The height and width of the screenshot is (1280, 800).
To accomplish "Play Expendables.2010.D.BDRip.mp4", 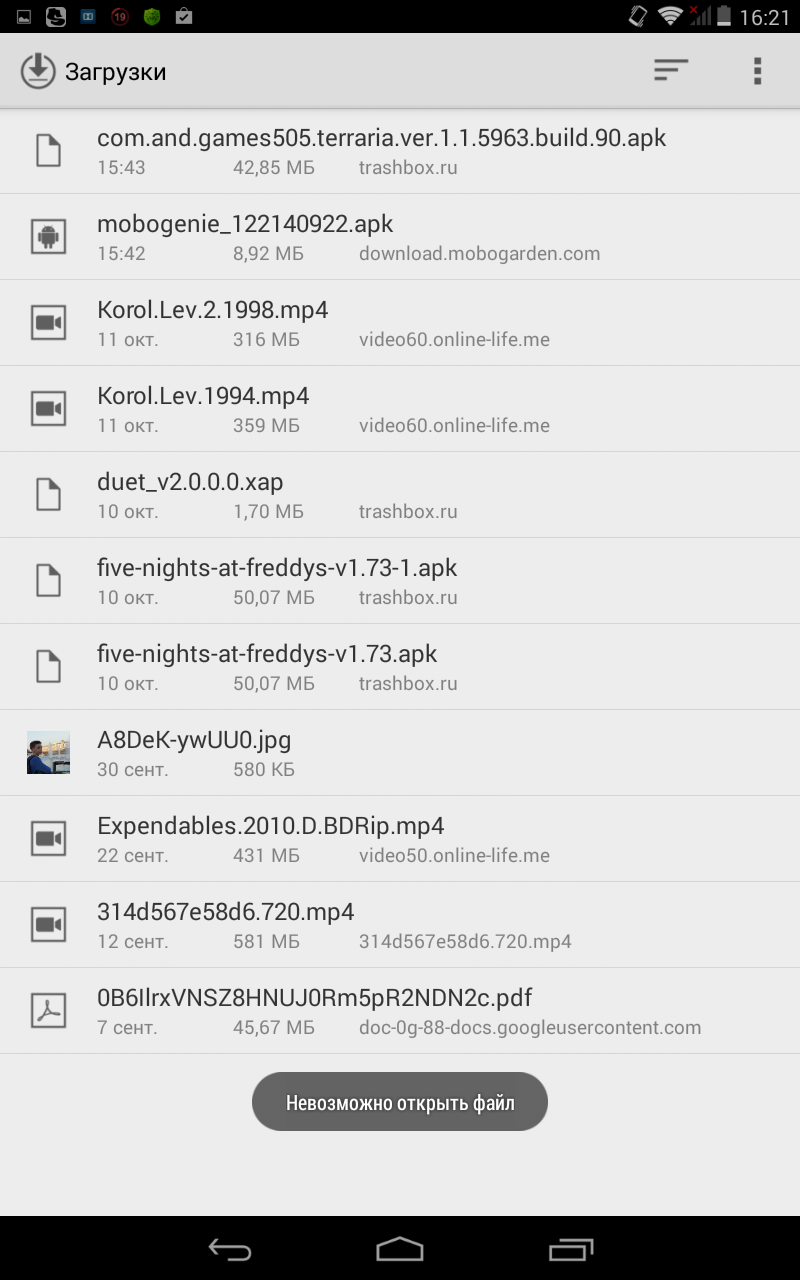I will tap(270, 838).
